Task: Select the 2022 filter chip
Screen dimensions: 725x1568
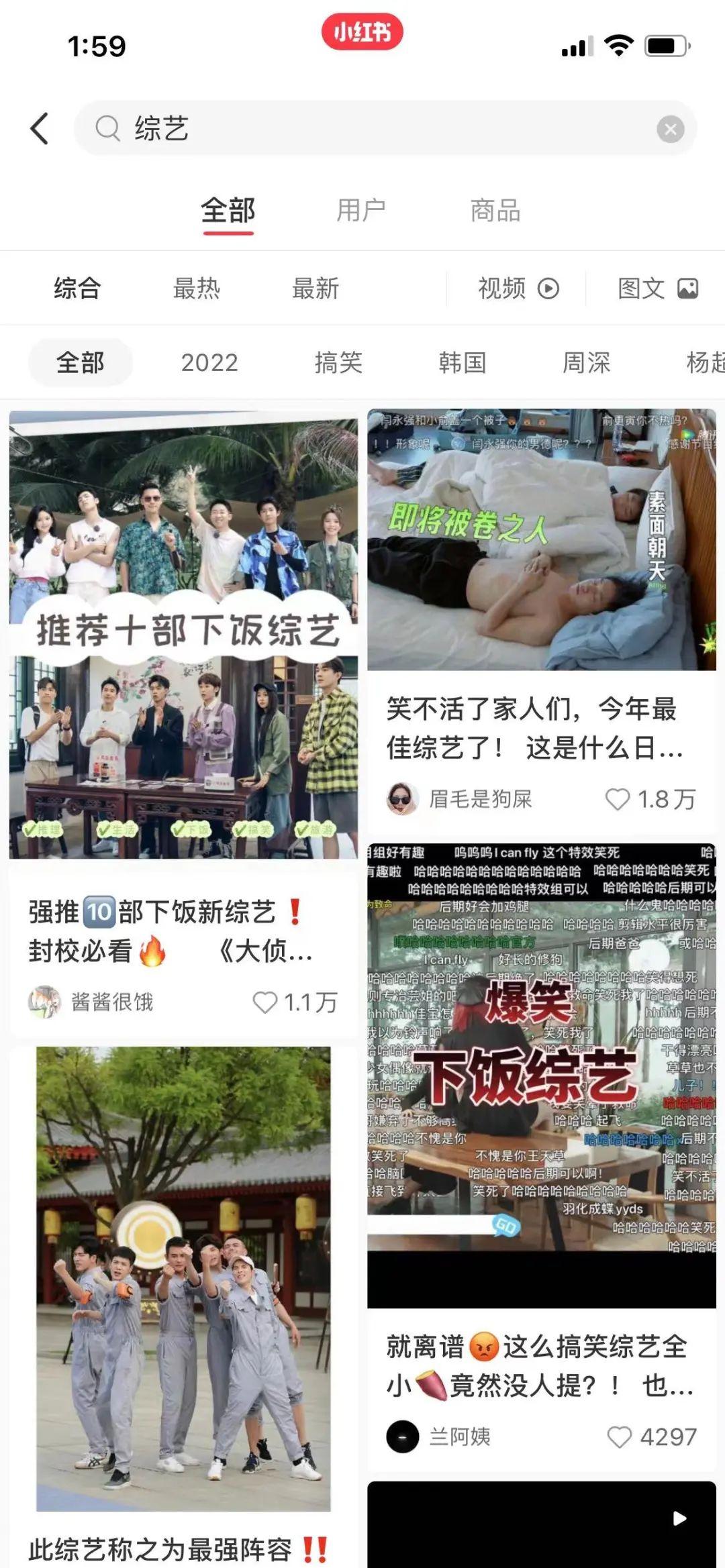Action: pyautogui.click(x=209, y=362)
